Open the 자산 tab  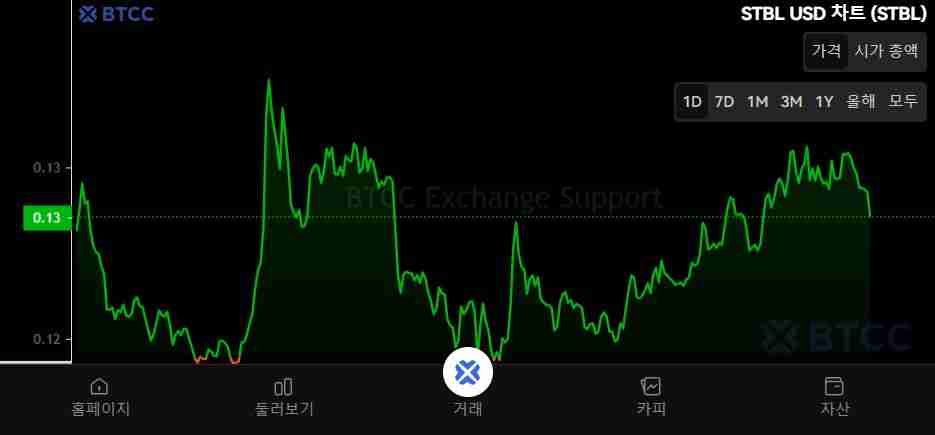(834, 396)
